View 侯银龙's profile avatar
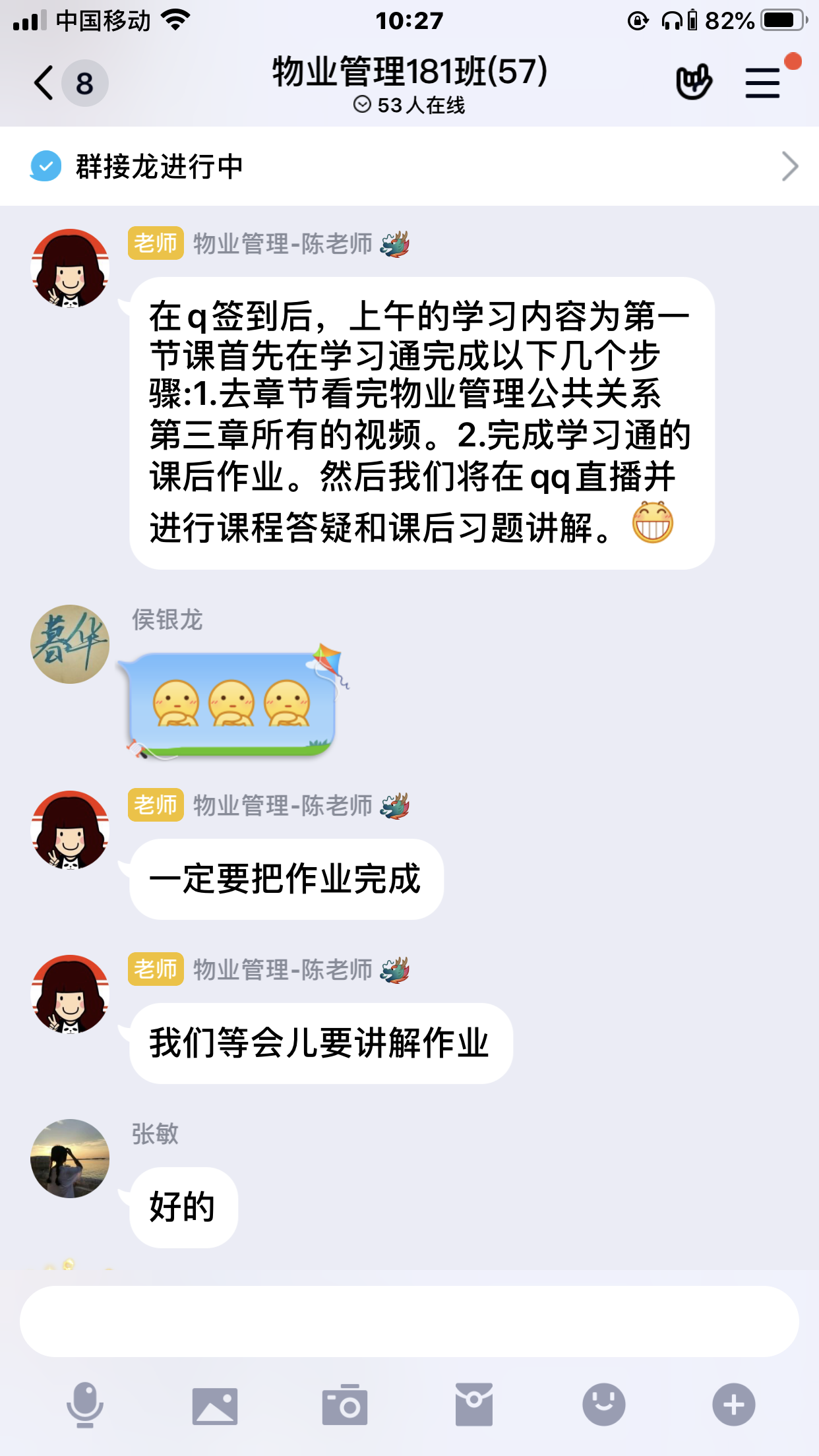Viewport: 819px width, 1456px height. coord(70,644)
